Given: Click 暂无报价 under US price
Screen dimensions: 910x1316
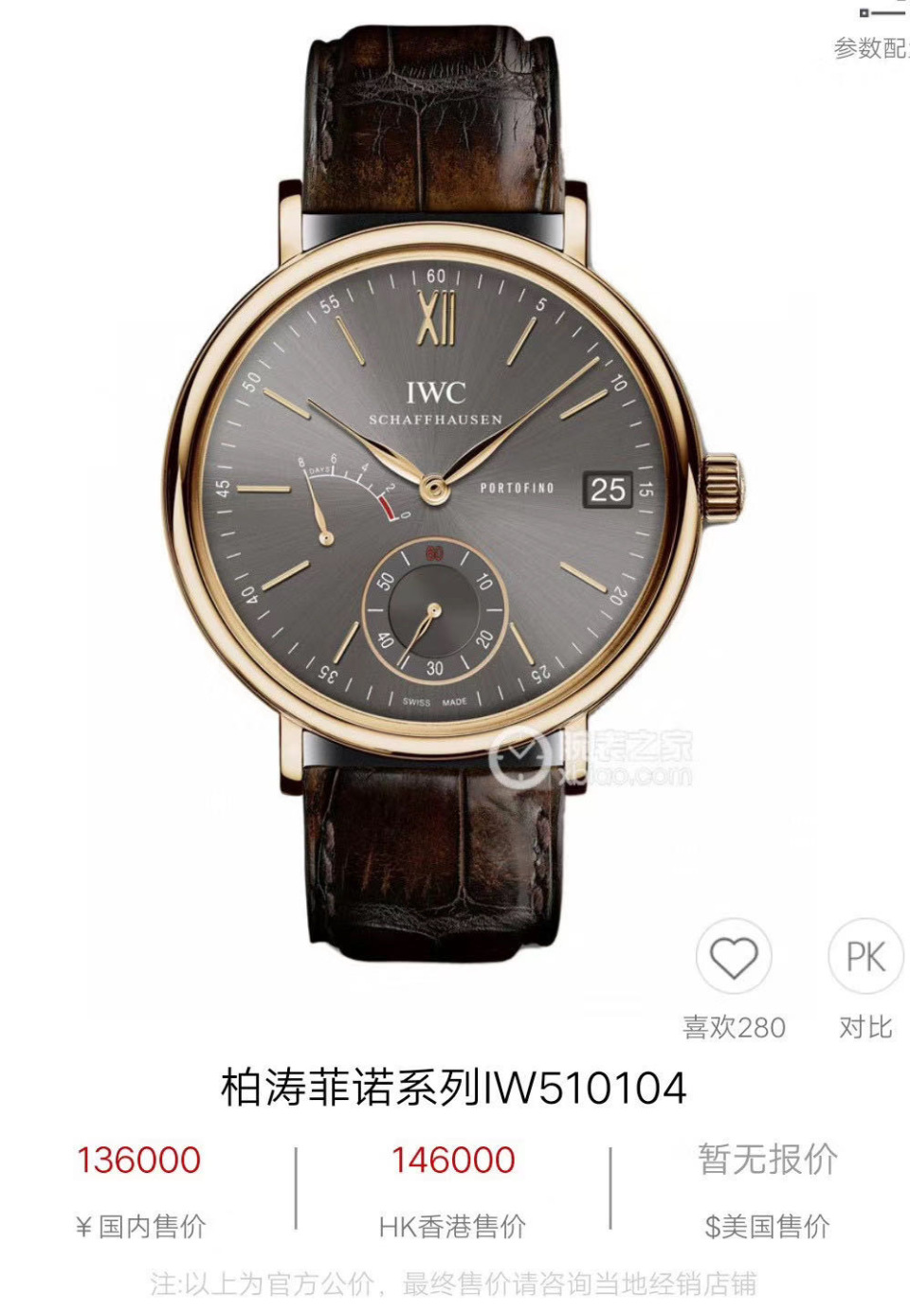Looking at the screenshot, I should click(768, 1159).
